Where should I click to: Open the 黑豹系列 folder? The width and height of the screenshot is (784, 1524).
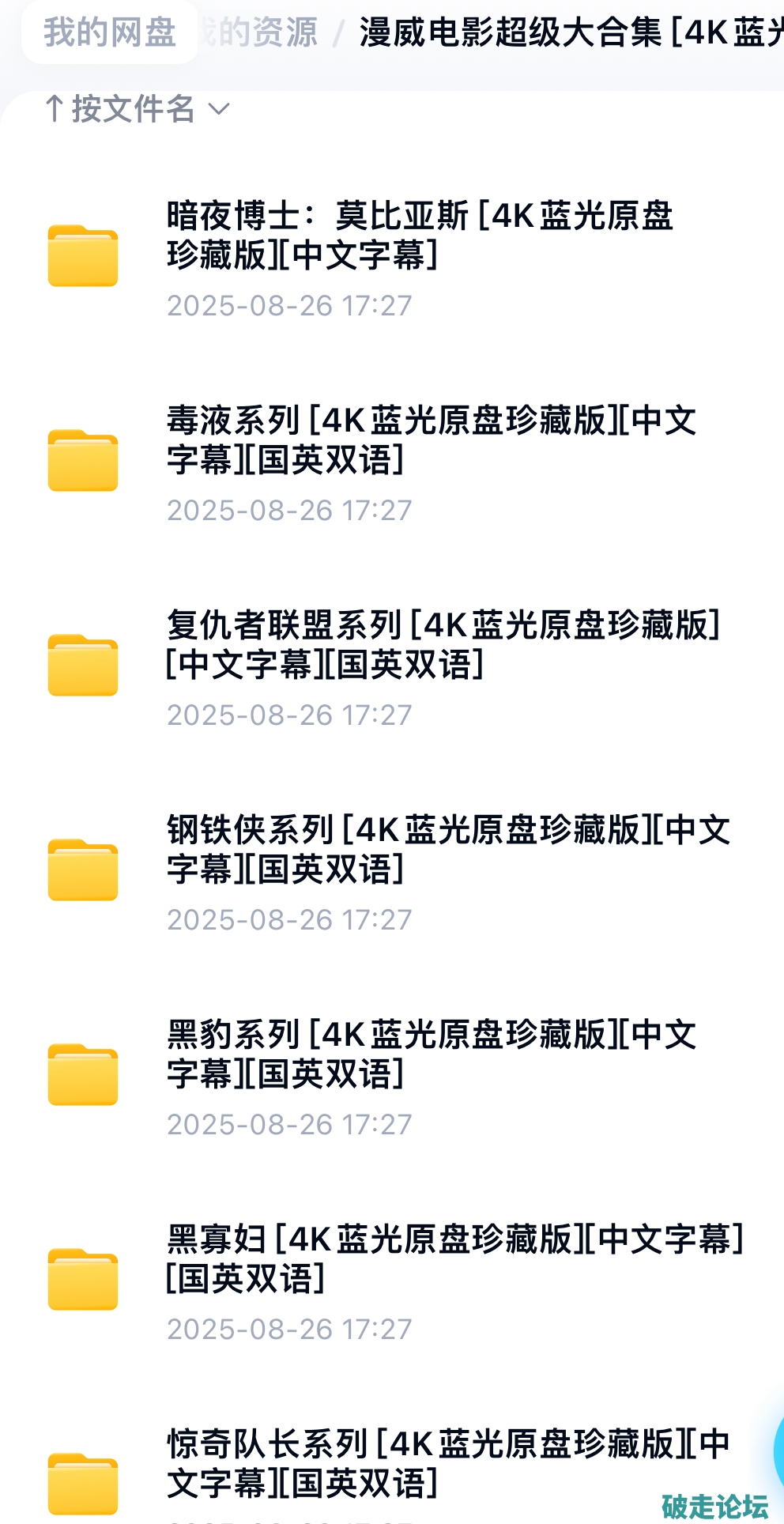point(431,1054)
